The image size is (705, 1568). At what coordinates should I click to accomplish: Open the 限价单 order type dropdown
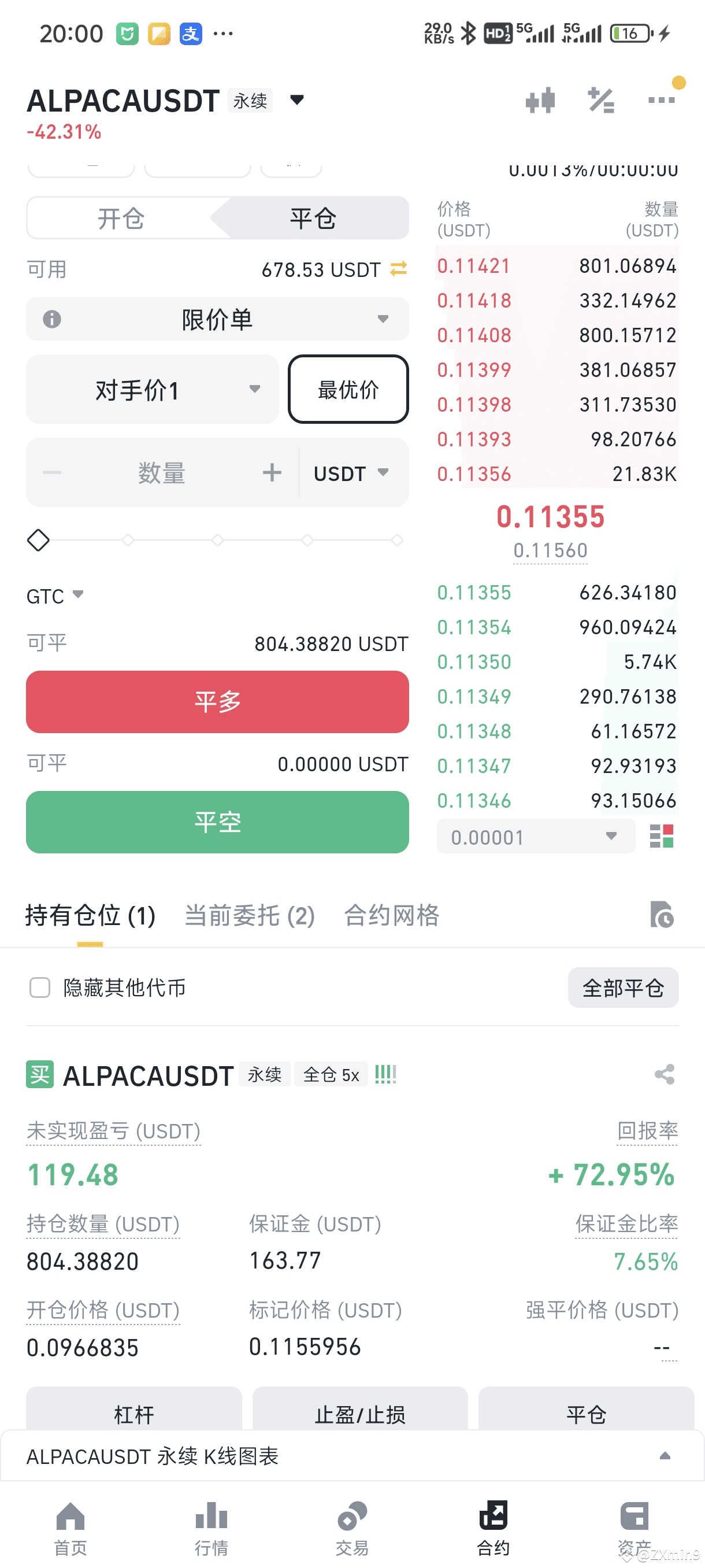[x=217, y=318]
